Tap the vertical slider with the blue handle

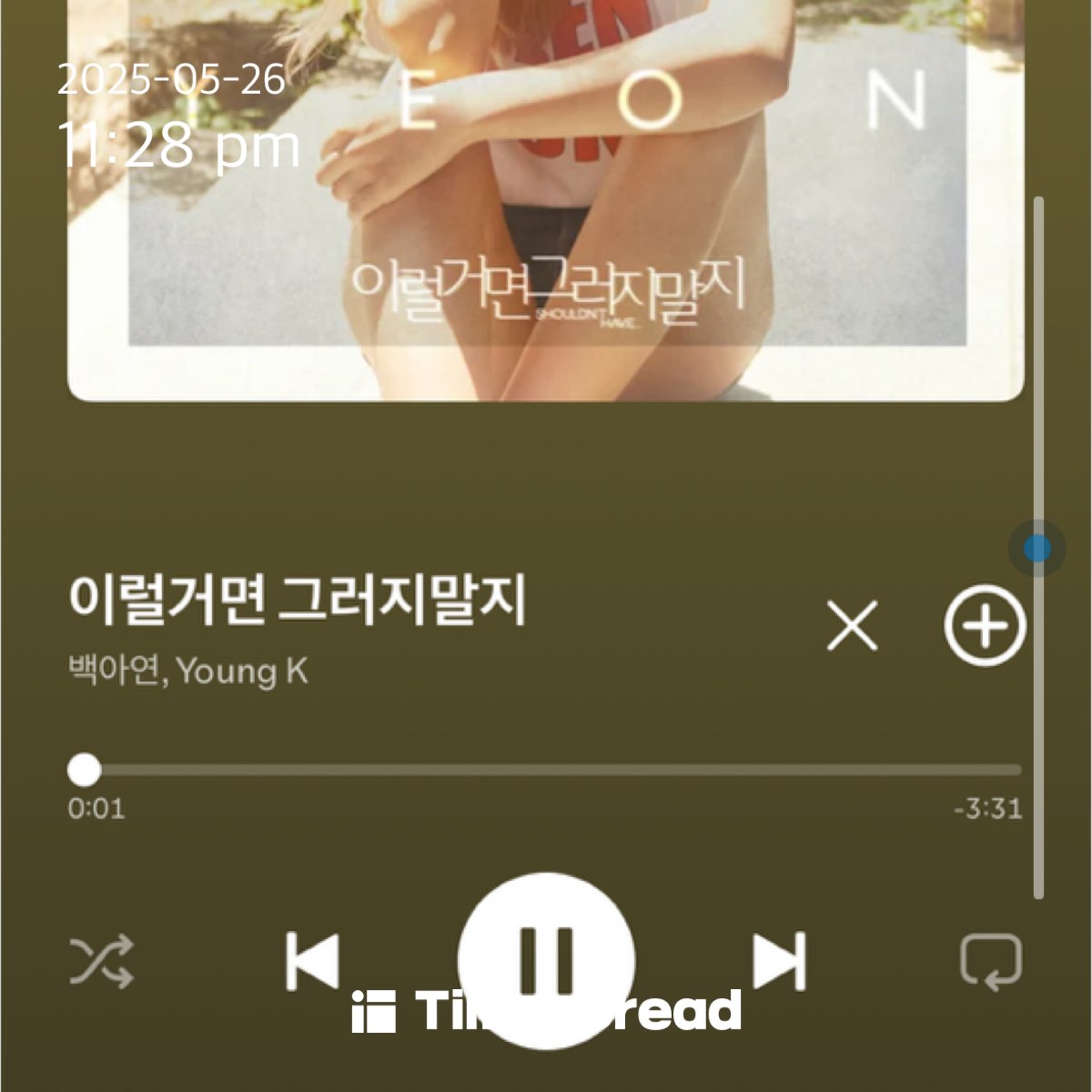coord(1037,549)
